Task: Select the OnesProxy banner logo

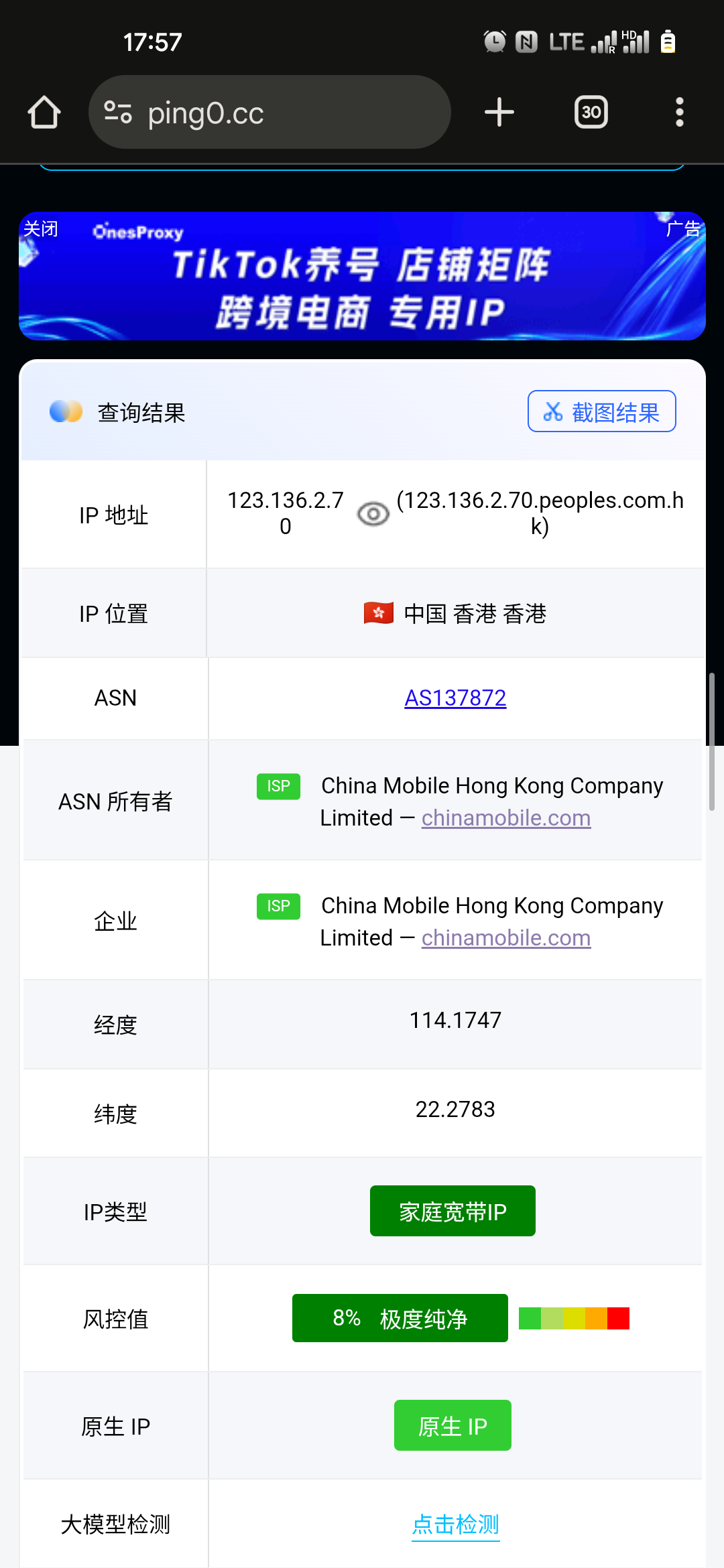Action: pos(137,232)
